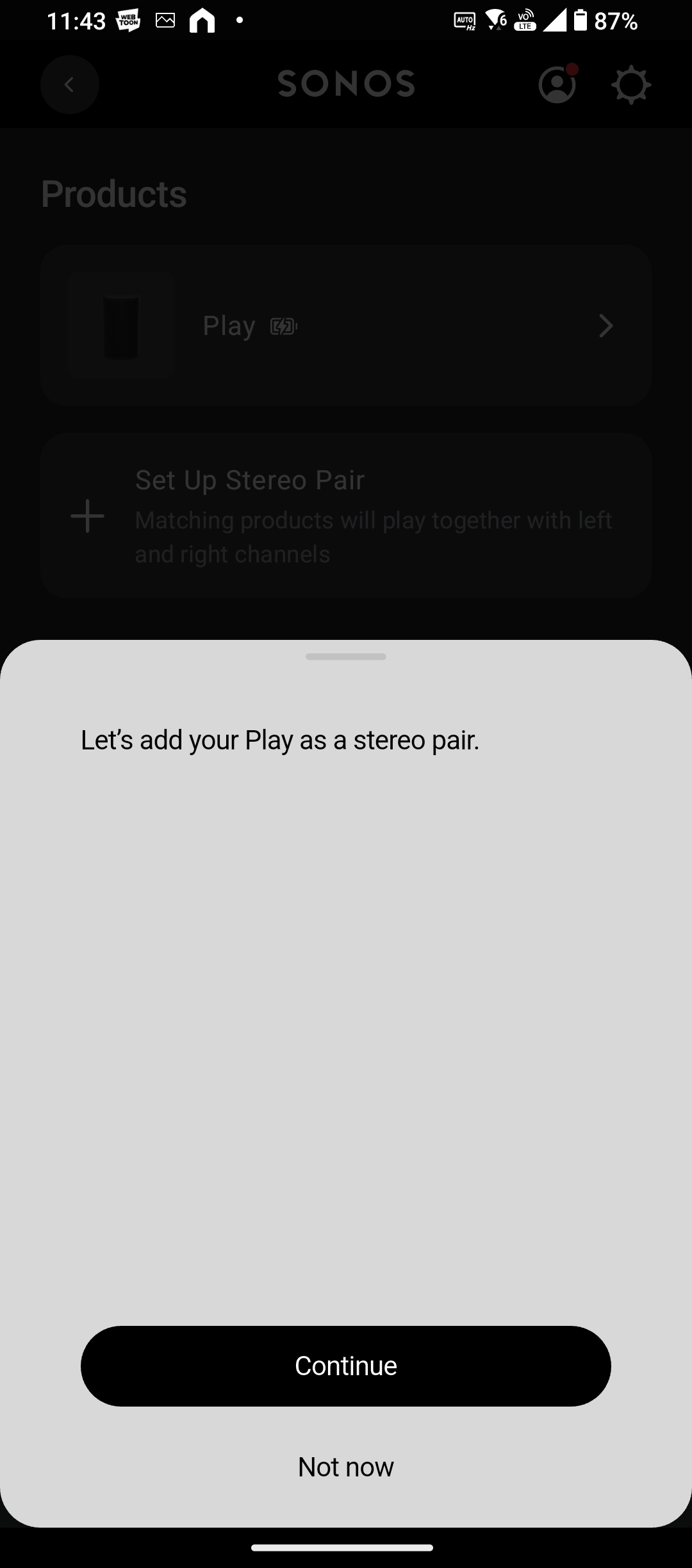This screenshot has width=692, height=1568.
Task: Choose Not now to skip setup
Action: tap(346, 1467)
